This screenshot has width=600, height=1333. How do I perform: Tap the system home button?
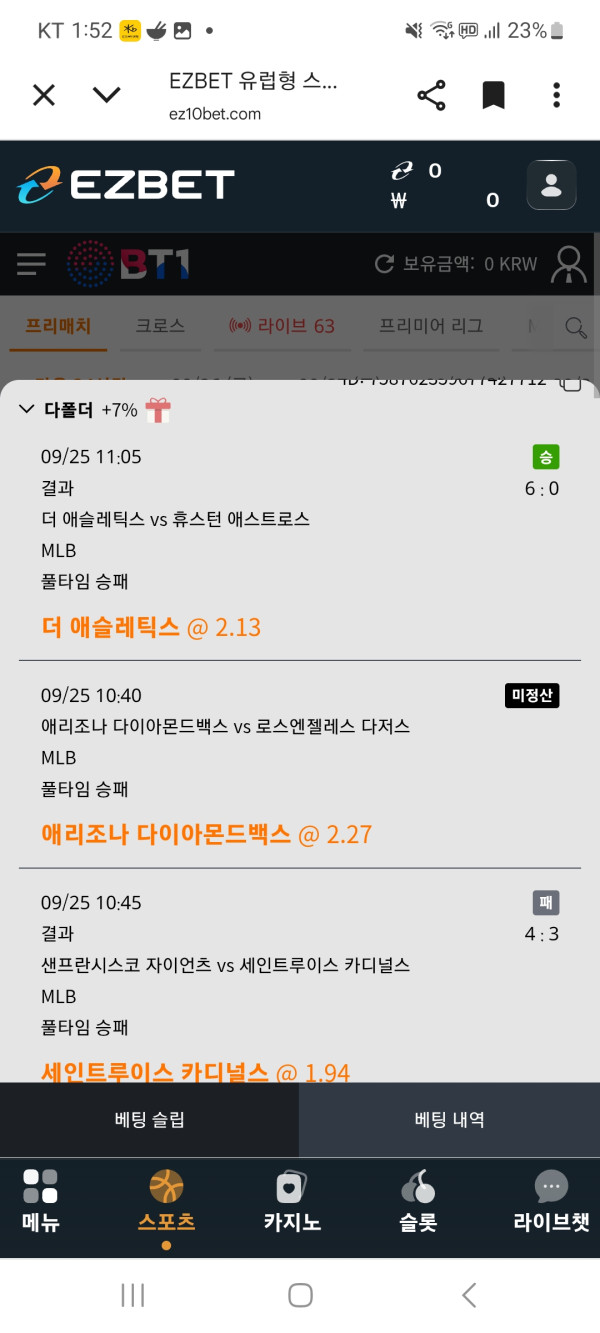point(300,1295)
